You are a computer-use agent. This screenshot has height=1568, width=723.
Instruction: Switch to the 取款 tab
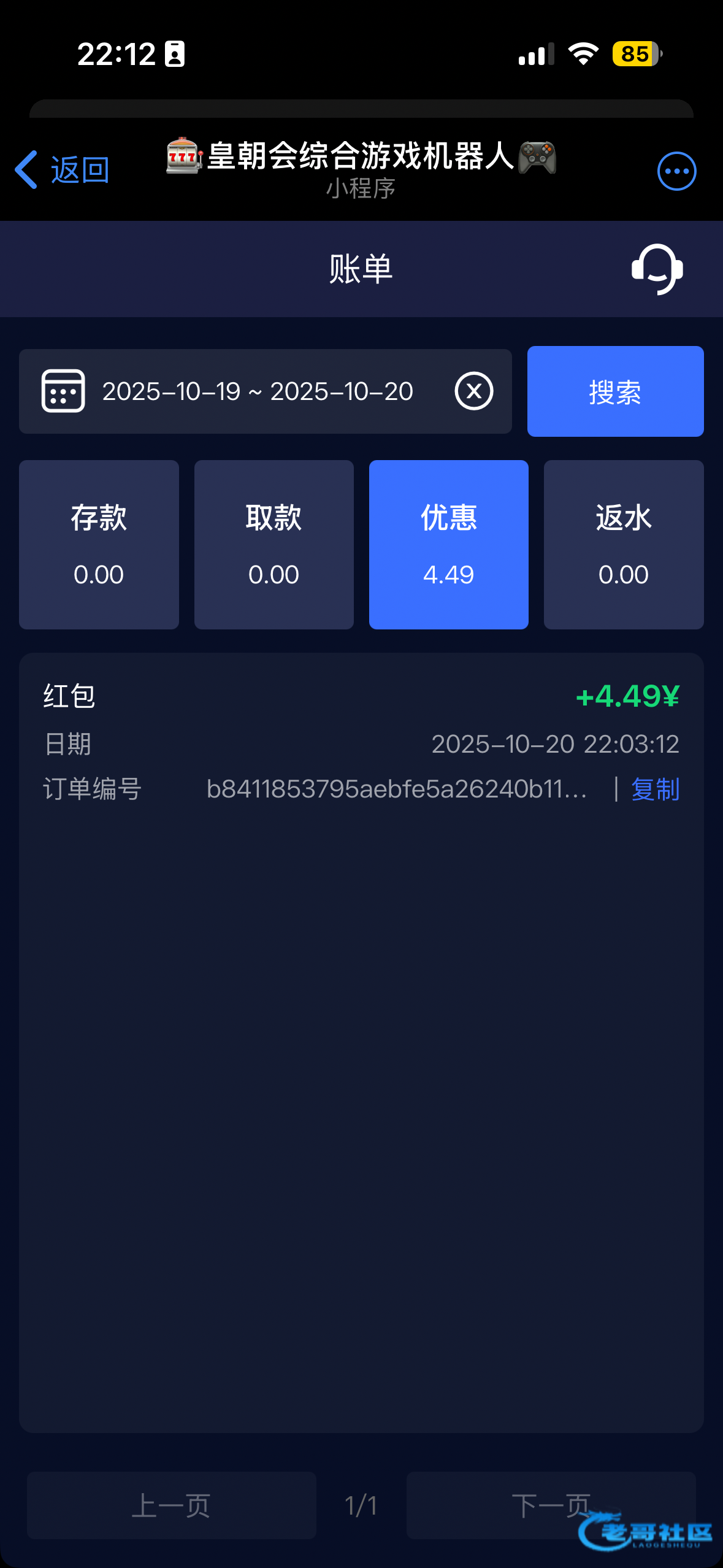274,544
